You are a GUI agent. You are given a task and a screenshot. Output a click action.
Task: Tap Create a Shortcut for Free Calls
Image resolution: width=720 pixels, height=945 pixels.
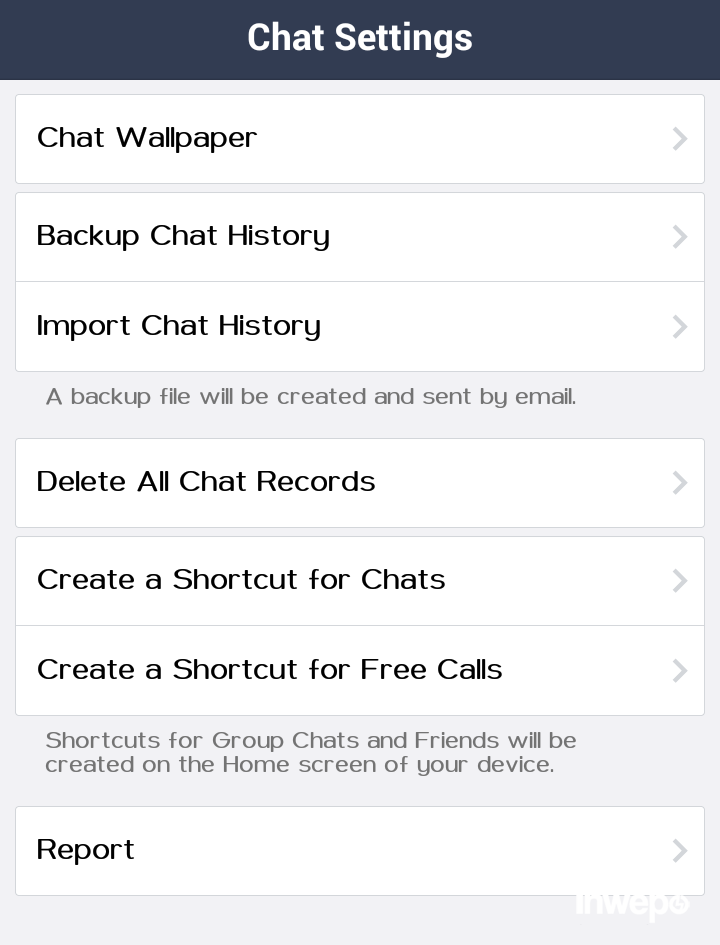point(360,671)
